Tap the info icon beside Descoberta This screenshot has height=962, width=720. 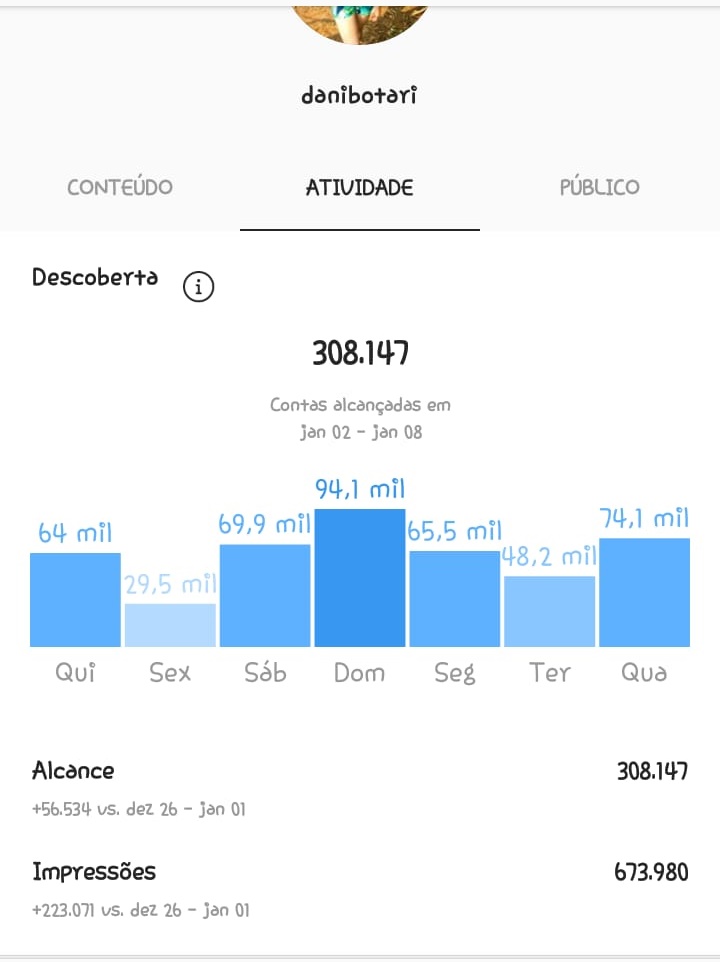199,288
